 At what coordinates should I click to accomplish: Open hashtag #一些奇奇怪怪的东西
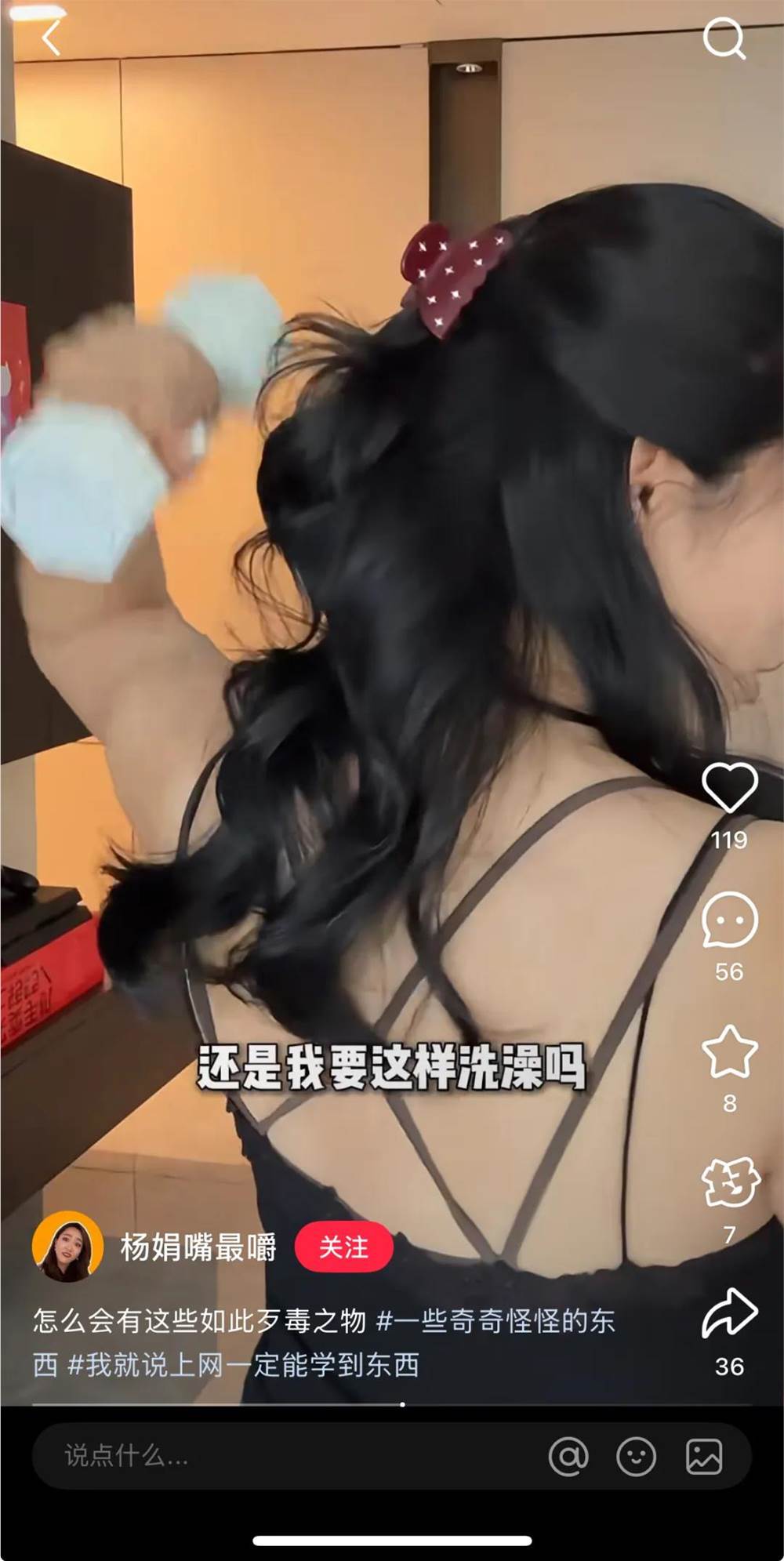[x=495, y=1321]
